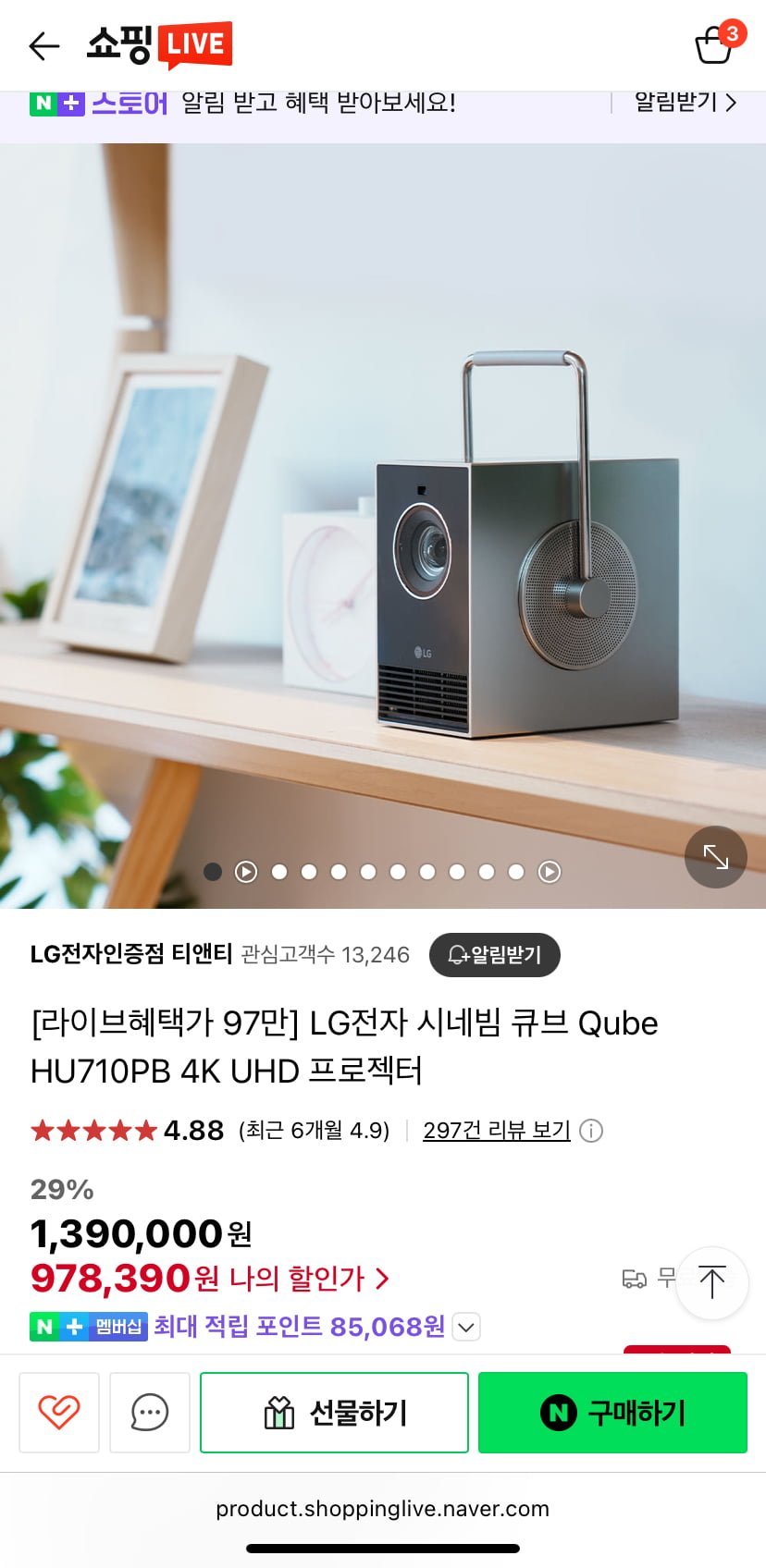
Task: Expand the product image to fullscreen
Action: point(715,857)
